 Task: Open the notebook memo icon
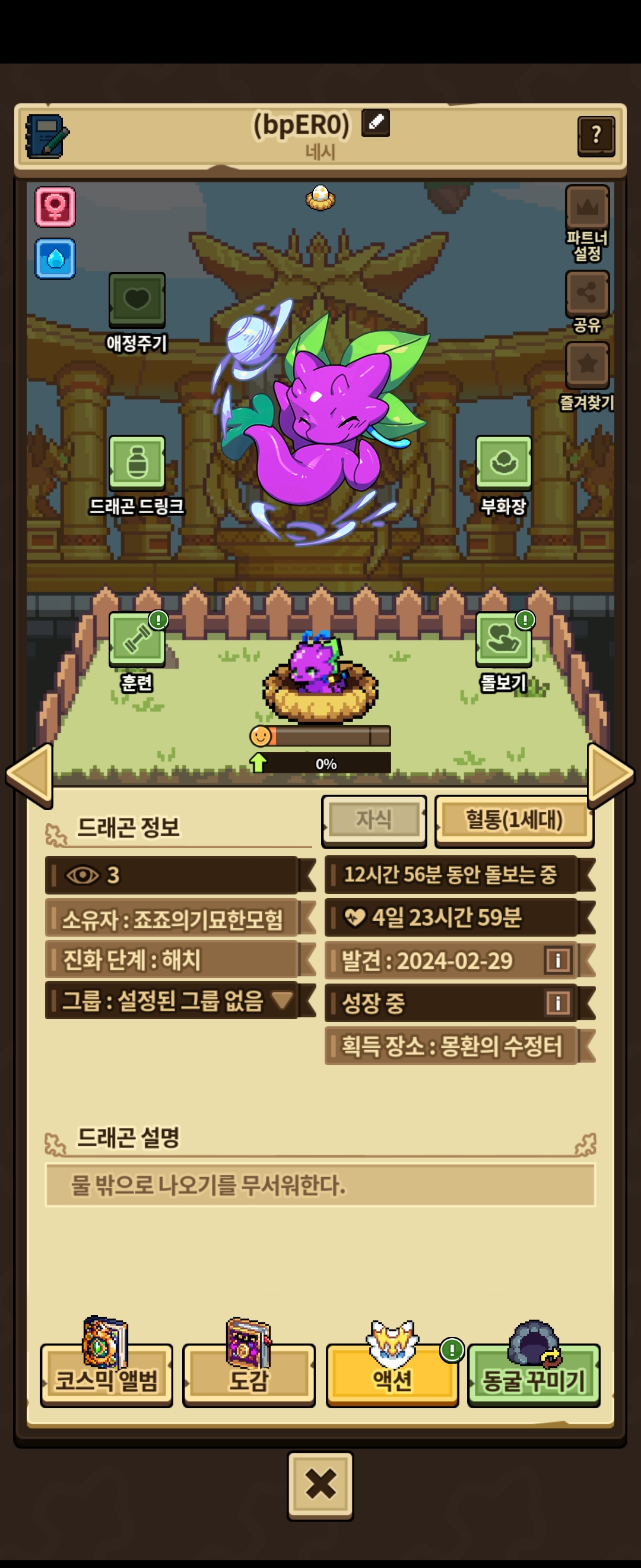coord(46,136)
